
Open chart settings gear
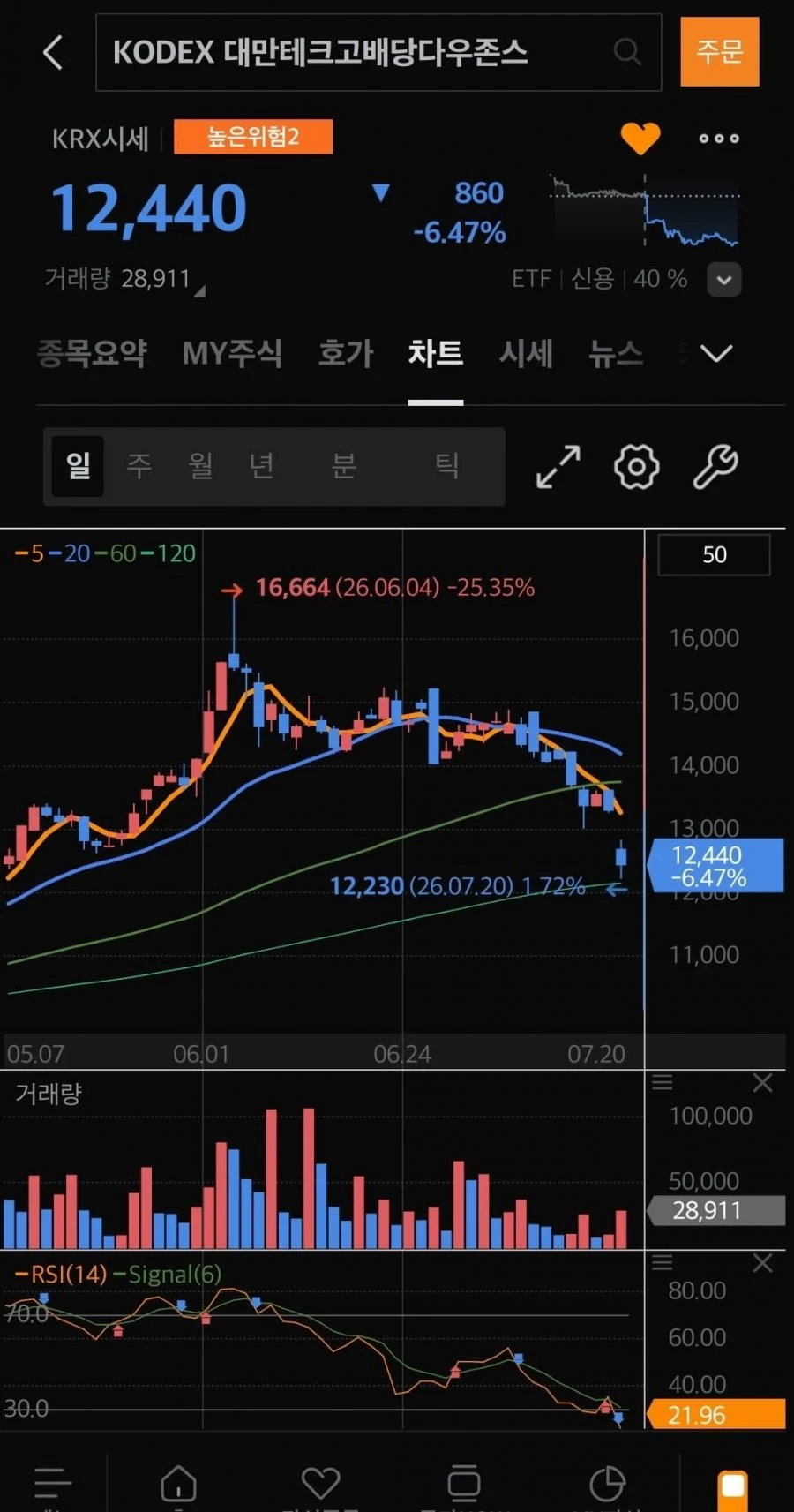[x=636, y=466]
